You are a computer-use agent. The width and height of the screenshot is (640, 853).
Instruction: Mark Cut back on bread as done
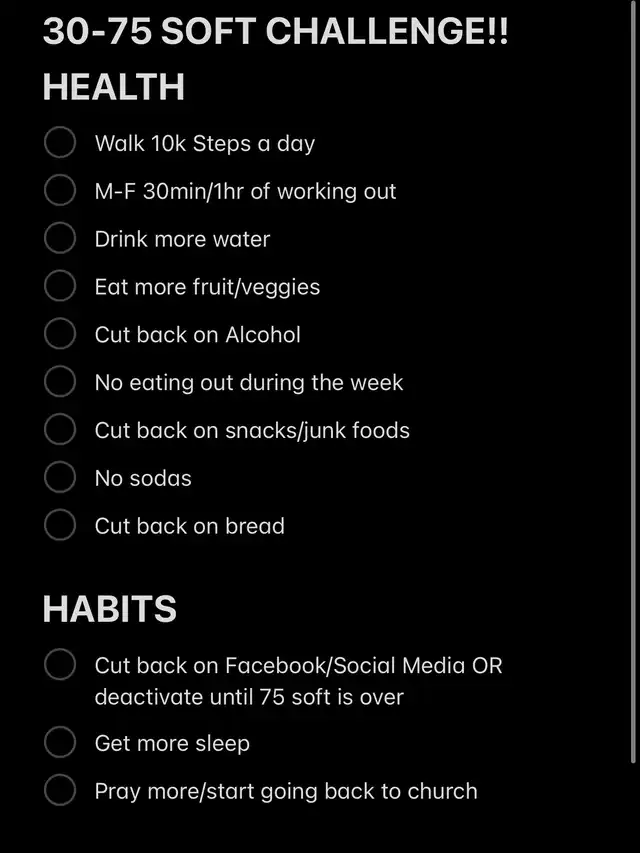(60, 526)
